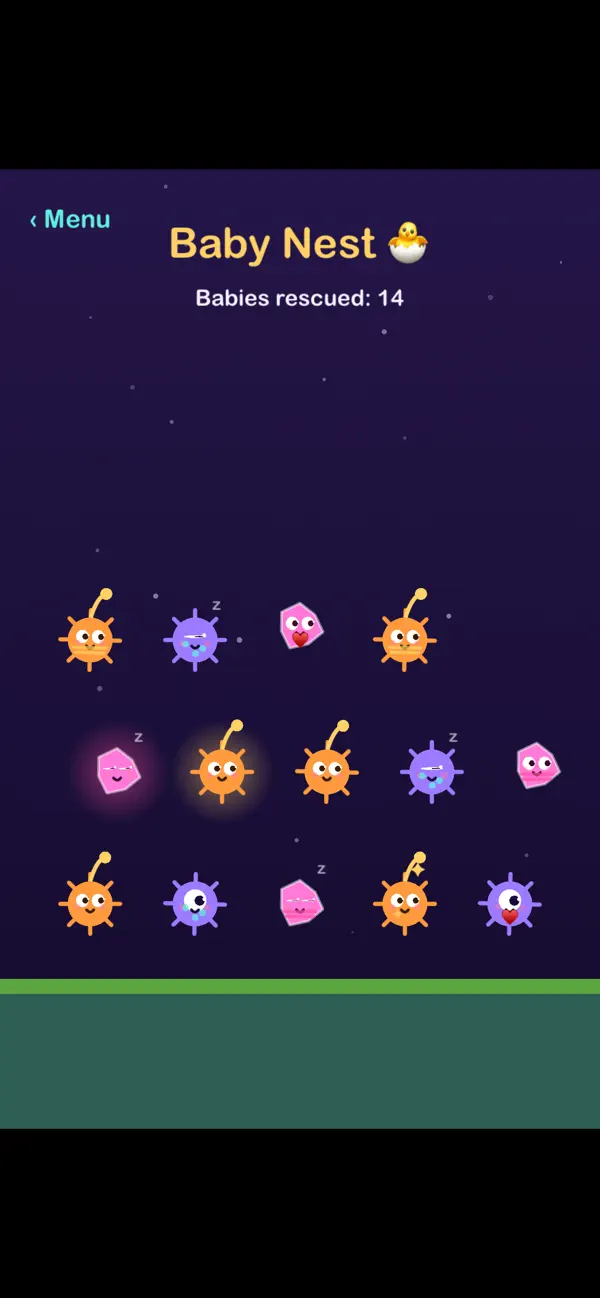Go back to the Menu

(x=70, y=220)
